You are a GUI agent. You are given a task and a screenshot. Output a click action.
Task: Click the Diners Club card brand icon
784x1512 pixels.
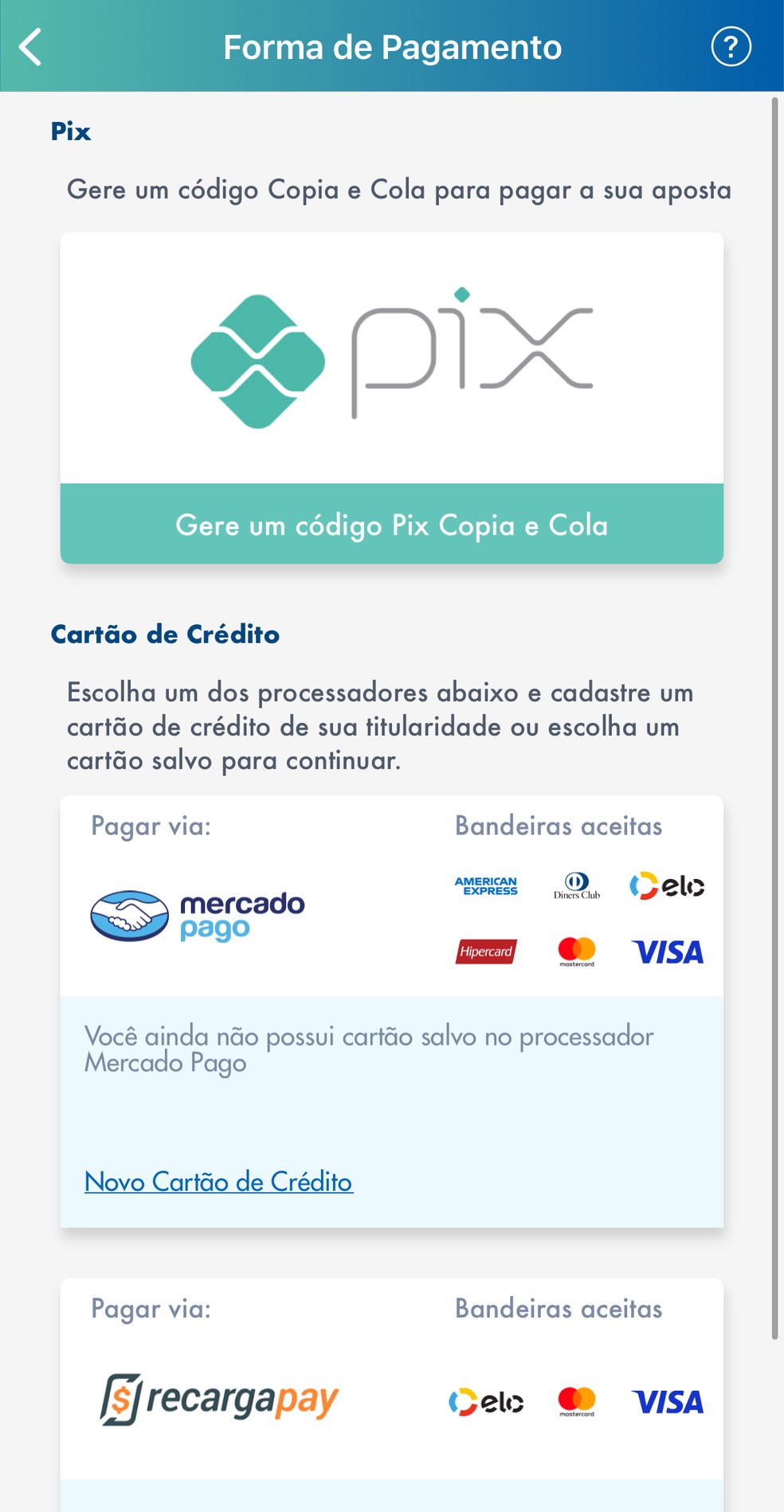tap(577, 885)
